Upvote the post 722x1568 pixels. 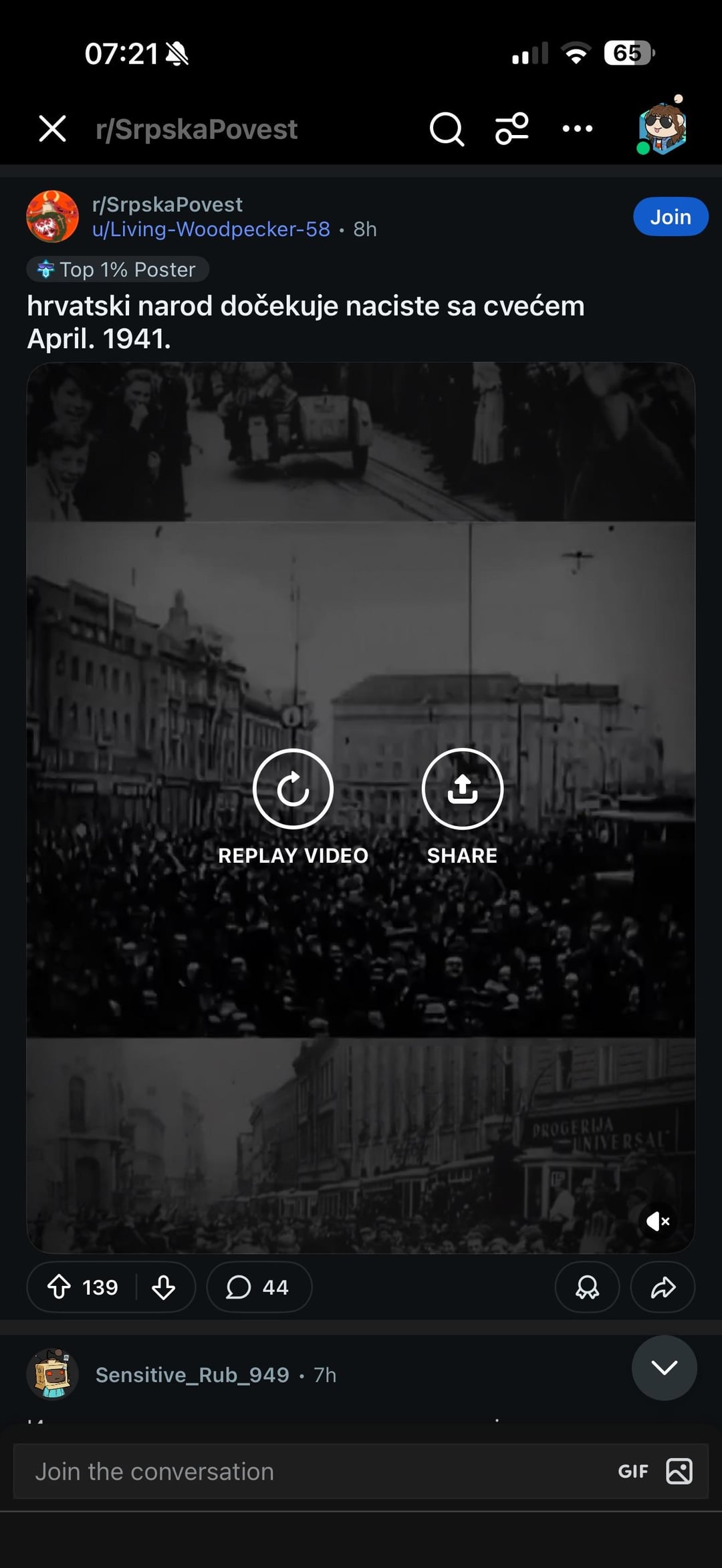[x=59, y=1287]
